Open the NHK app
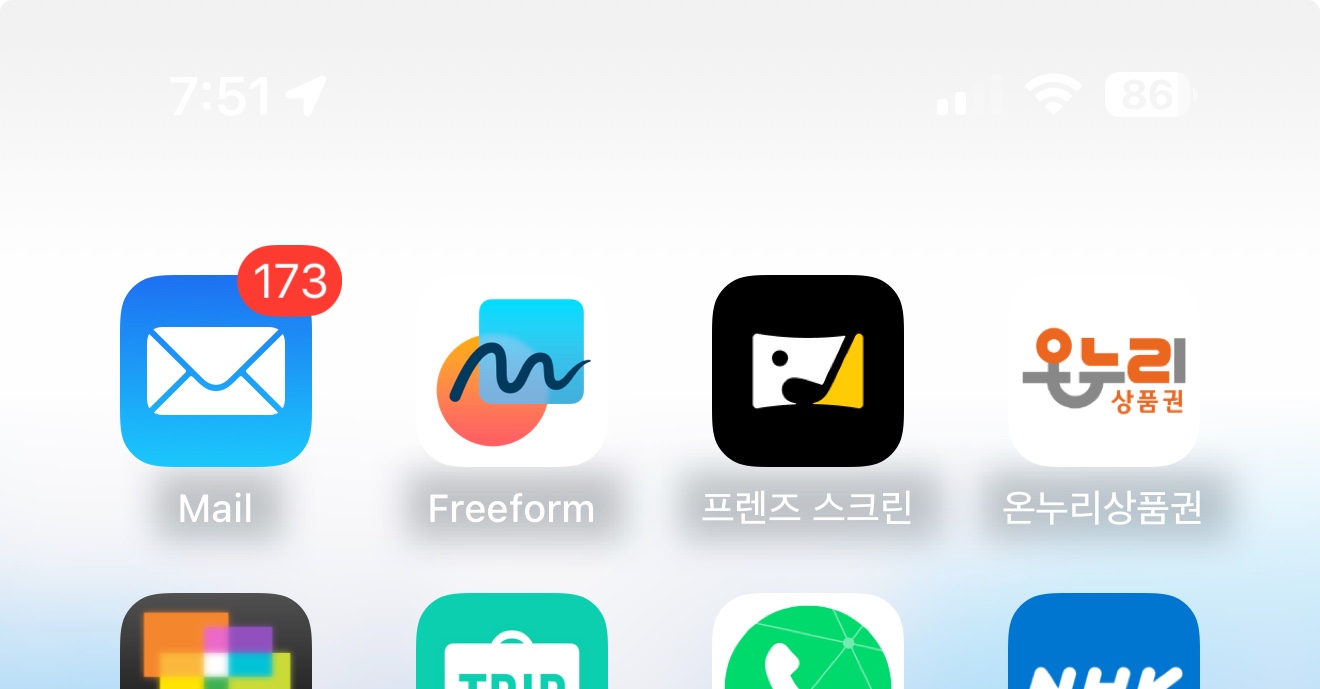 (x=1103, y=645)
